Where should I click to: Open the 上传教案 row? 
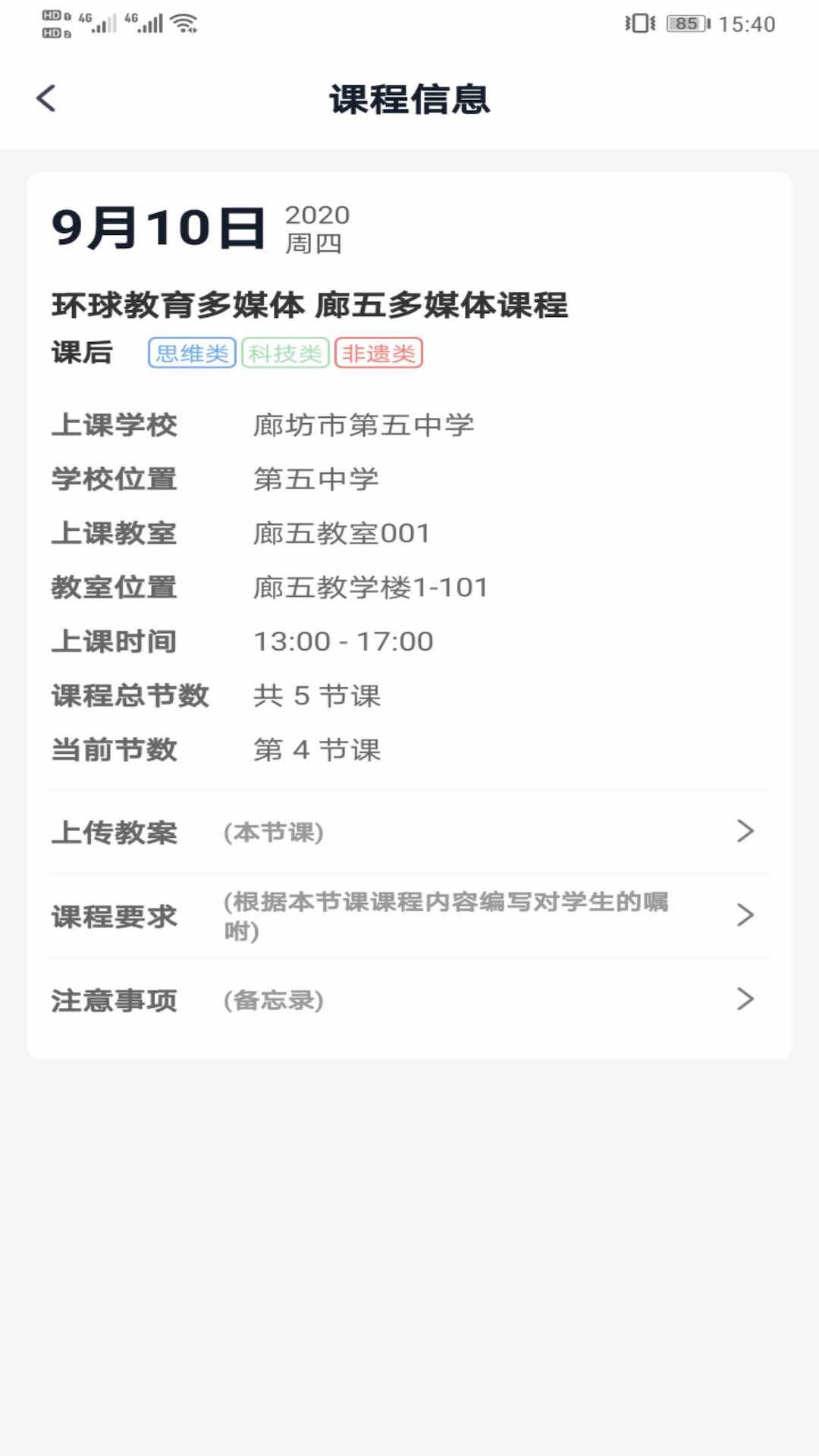[x=409, y=832]
